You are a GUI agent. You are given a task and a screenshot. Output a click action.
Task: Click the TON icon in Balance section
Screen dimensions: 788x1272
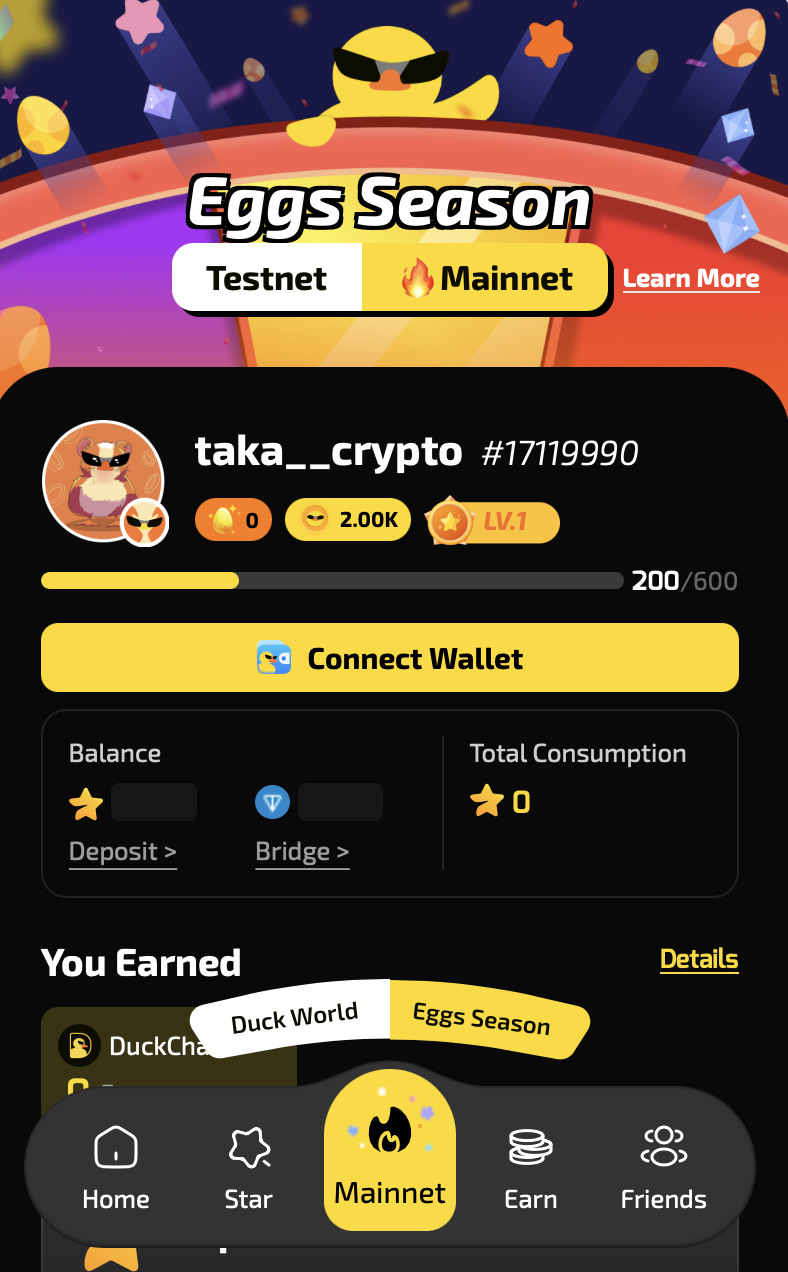click(272, 802)
